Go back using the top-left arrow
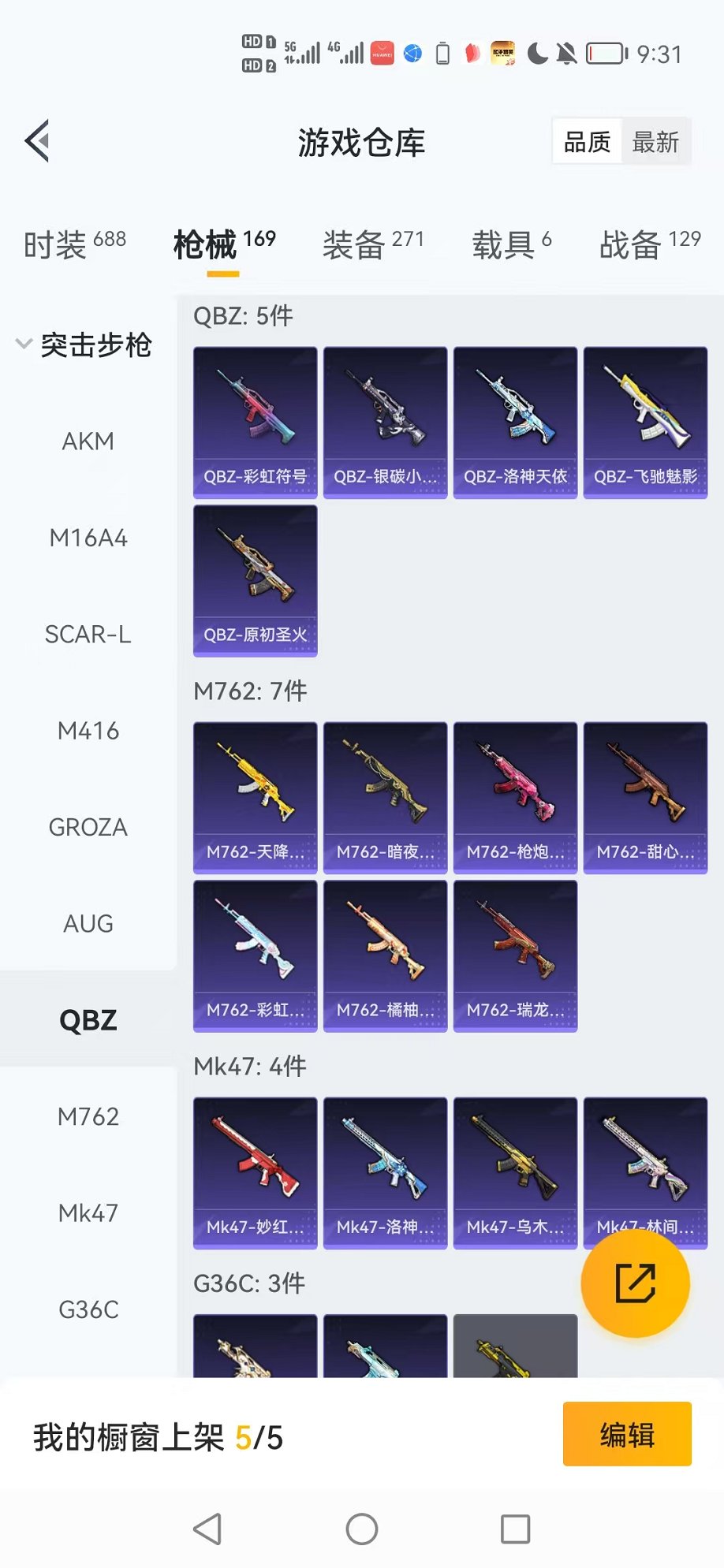Screen dimensions: 724x1568 coord(38,141)
